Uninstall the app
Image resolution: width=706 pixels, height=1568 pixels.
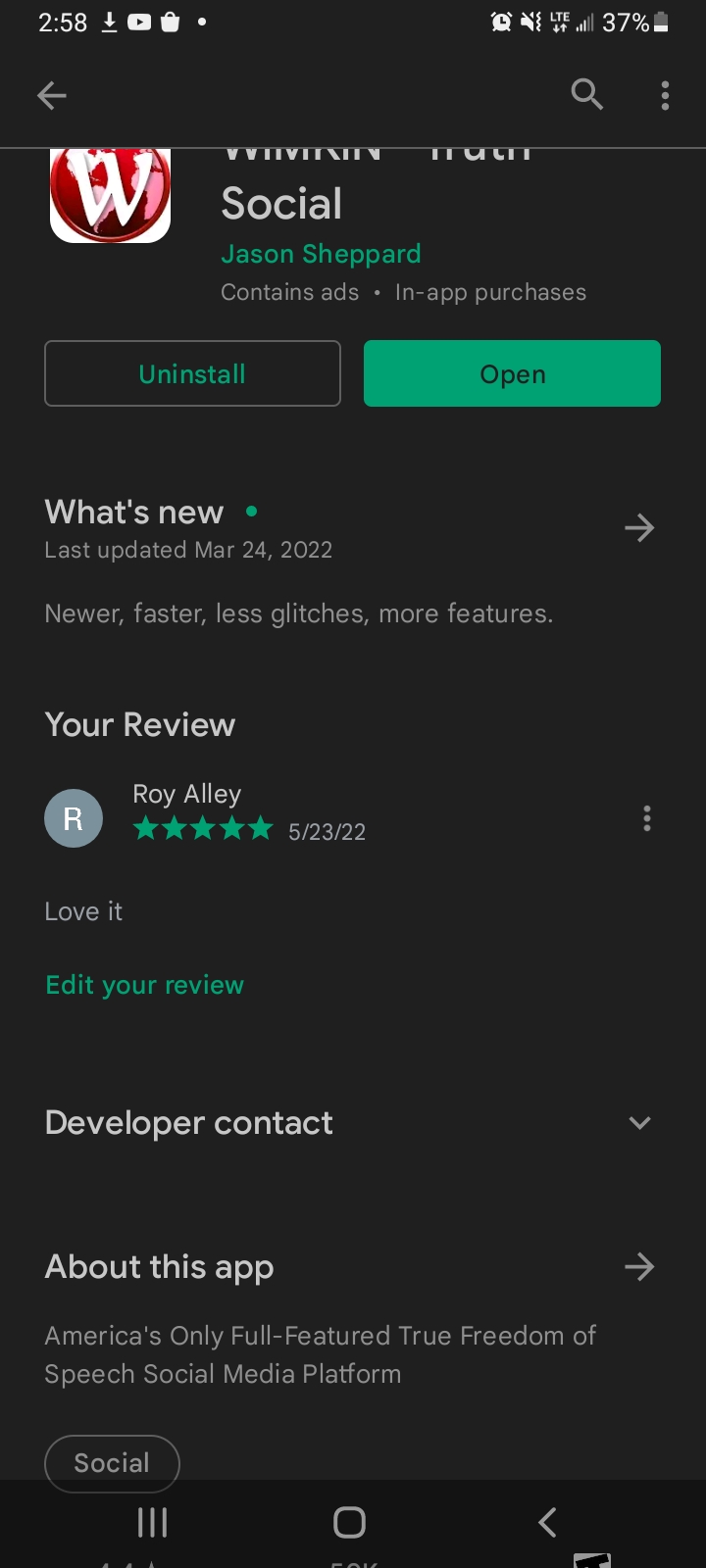tap(192, 373)
